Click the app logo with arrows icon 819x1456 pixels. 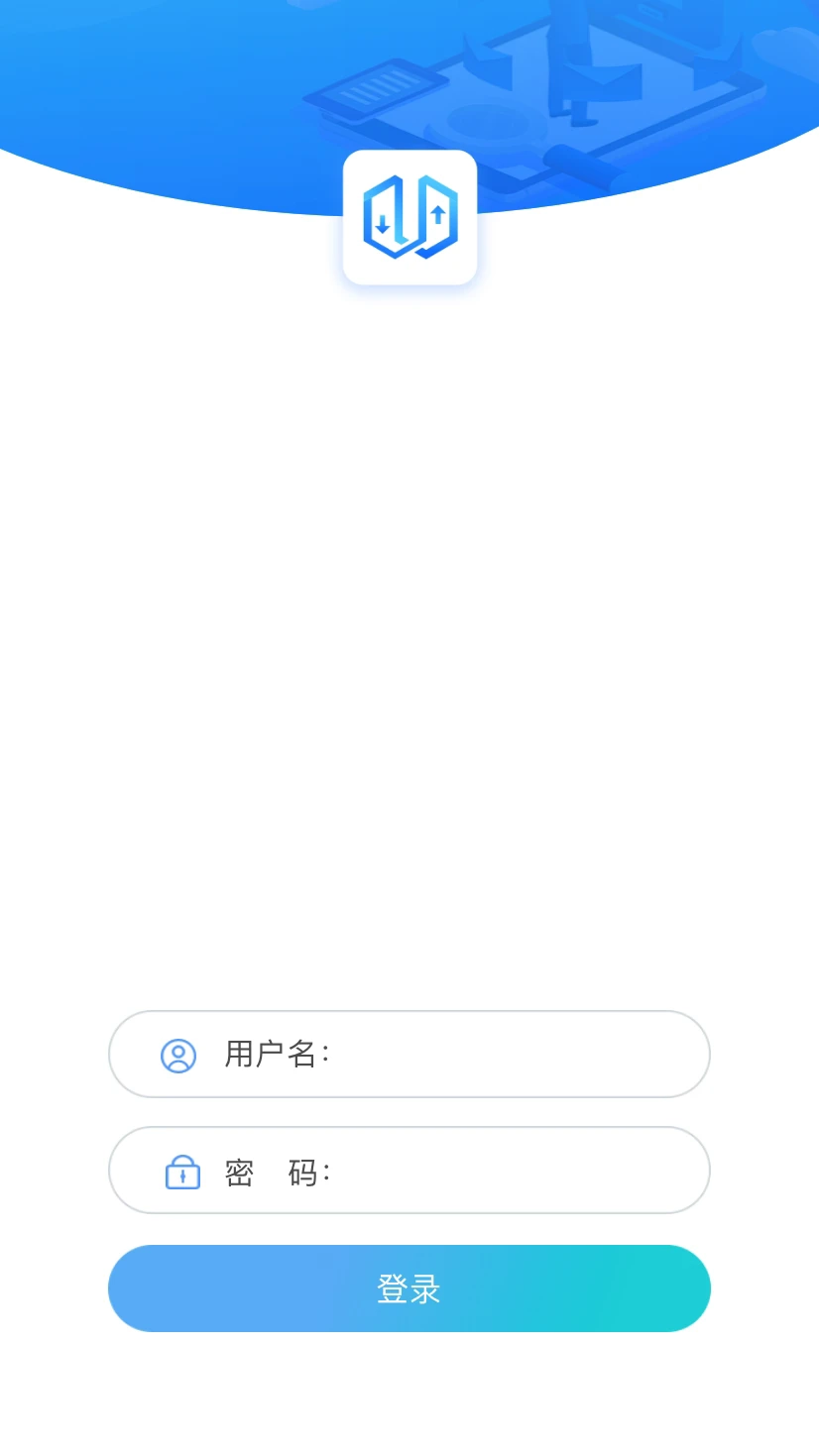pyautogui.click(x=409, y=217)
